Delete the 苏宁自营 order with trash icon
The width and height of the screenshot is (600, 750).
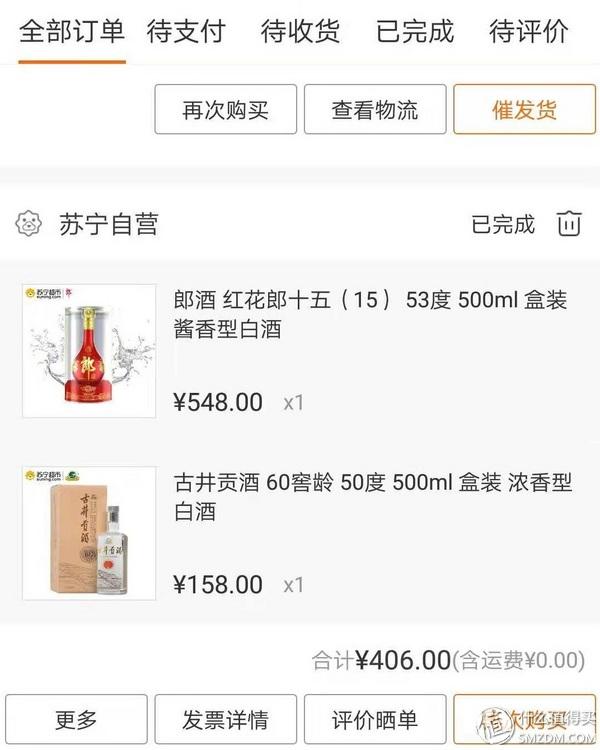coord(568,223)
